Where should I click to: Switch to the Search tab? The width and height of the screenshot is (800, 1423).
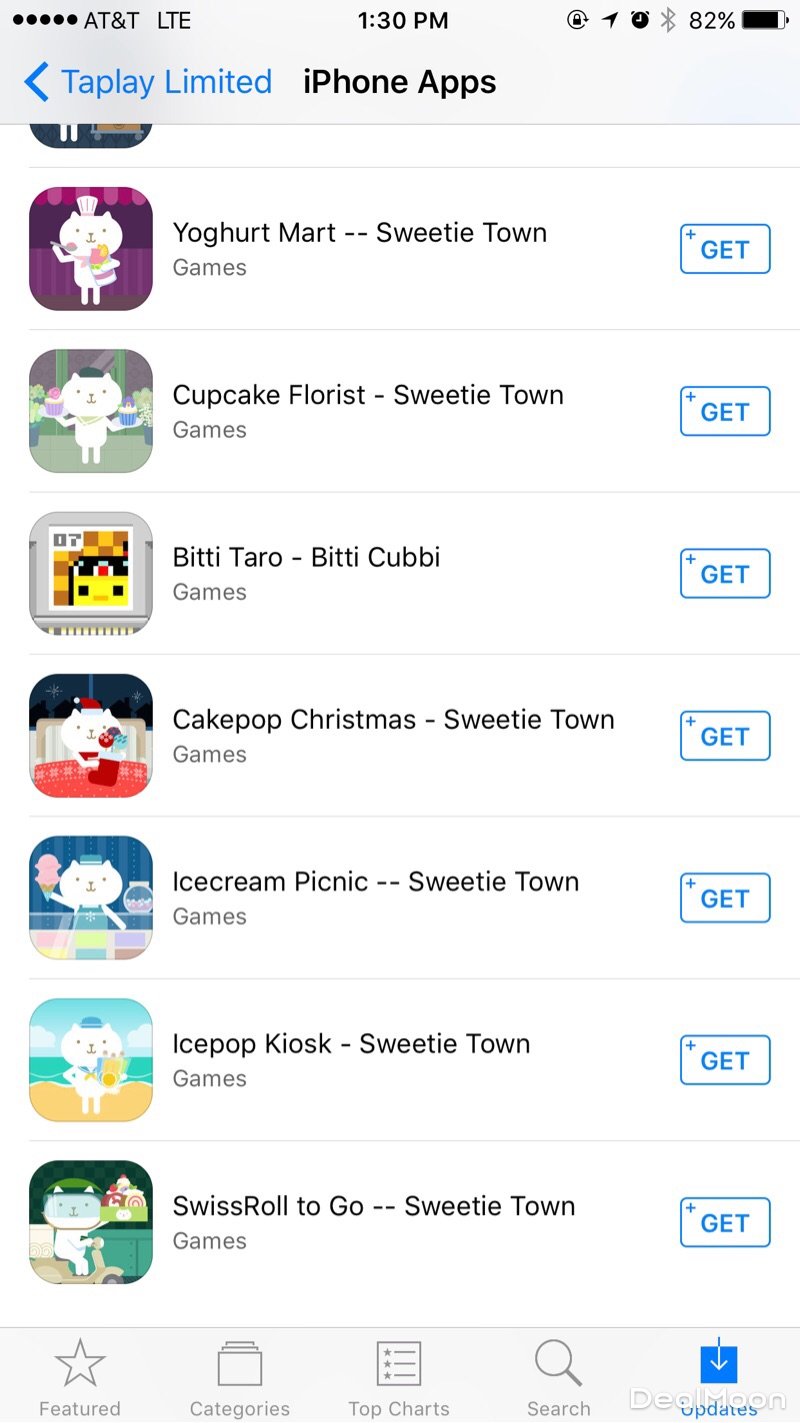click(558, 1378)
